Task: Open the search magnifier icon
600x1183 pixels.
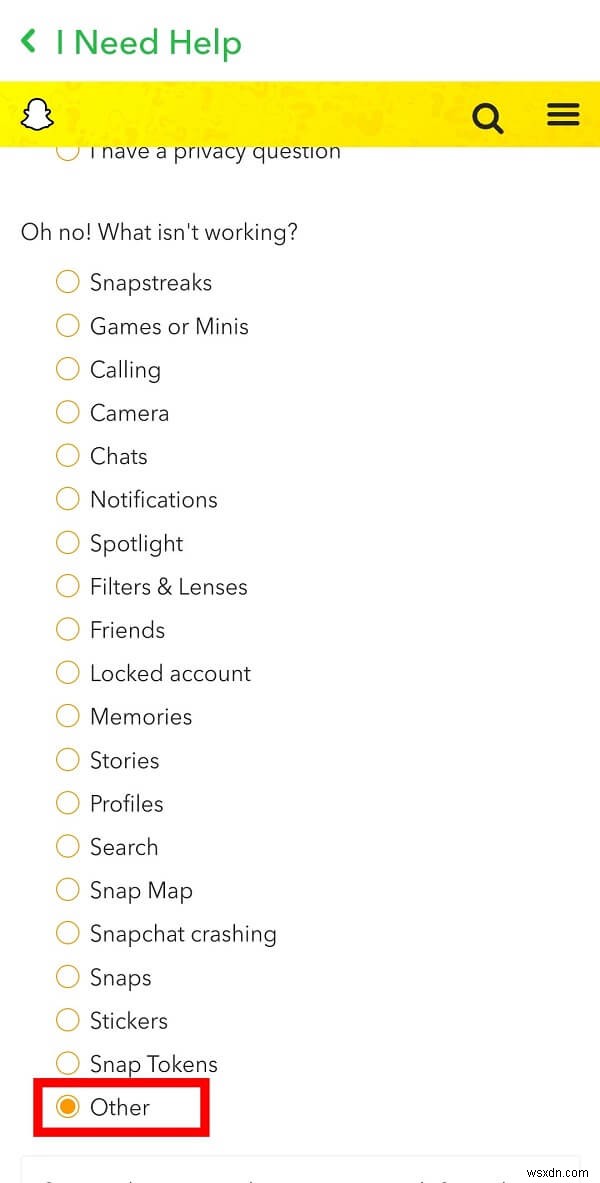Action: point(487,118)
